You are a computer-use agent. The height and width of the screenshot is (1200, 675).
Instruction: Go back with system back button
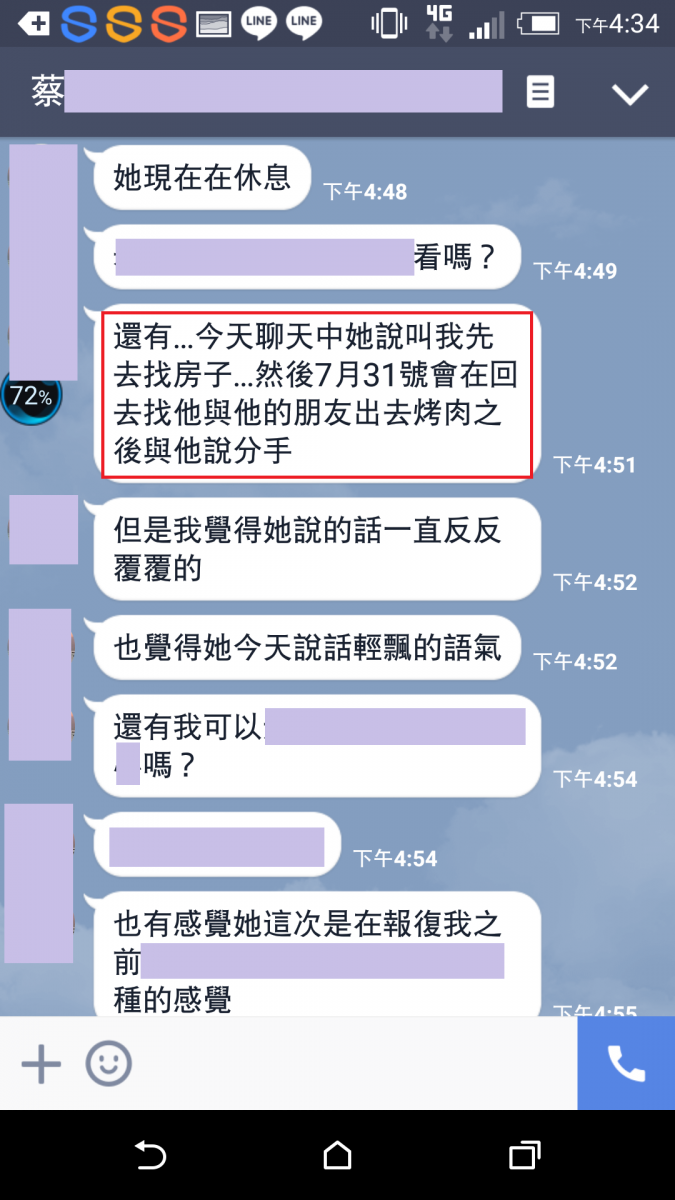(150, 1156)
